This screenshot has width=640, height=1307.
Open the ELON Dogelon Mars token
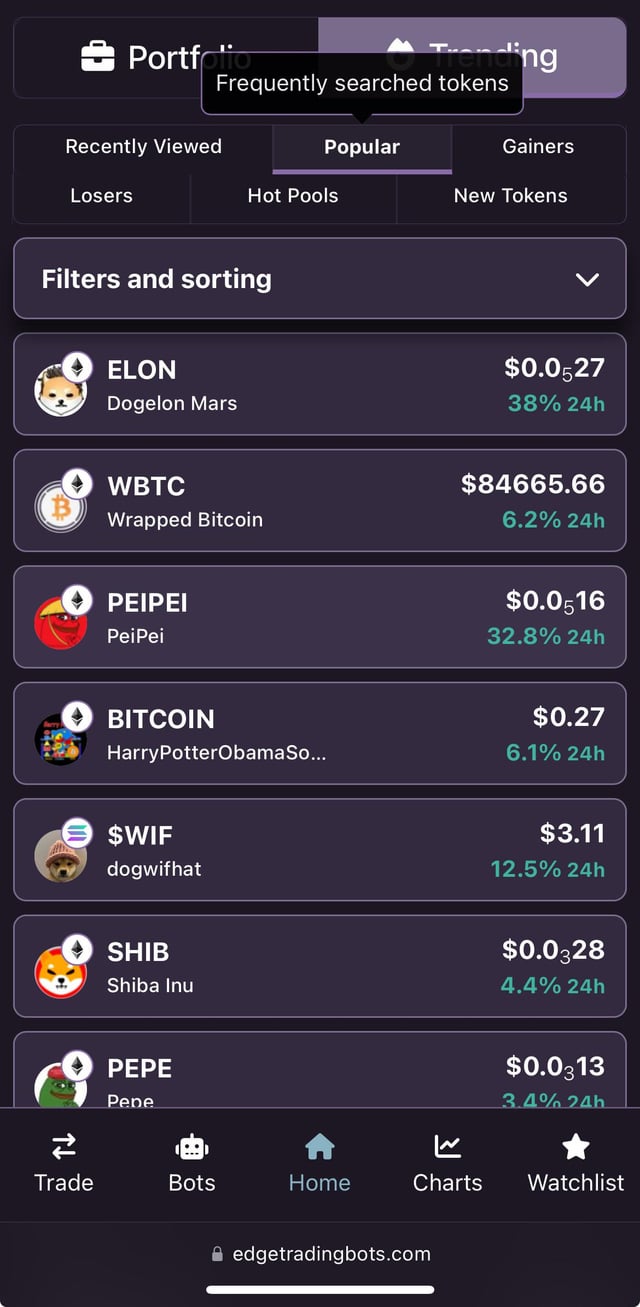point(320,385)
